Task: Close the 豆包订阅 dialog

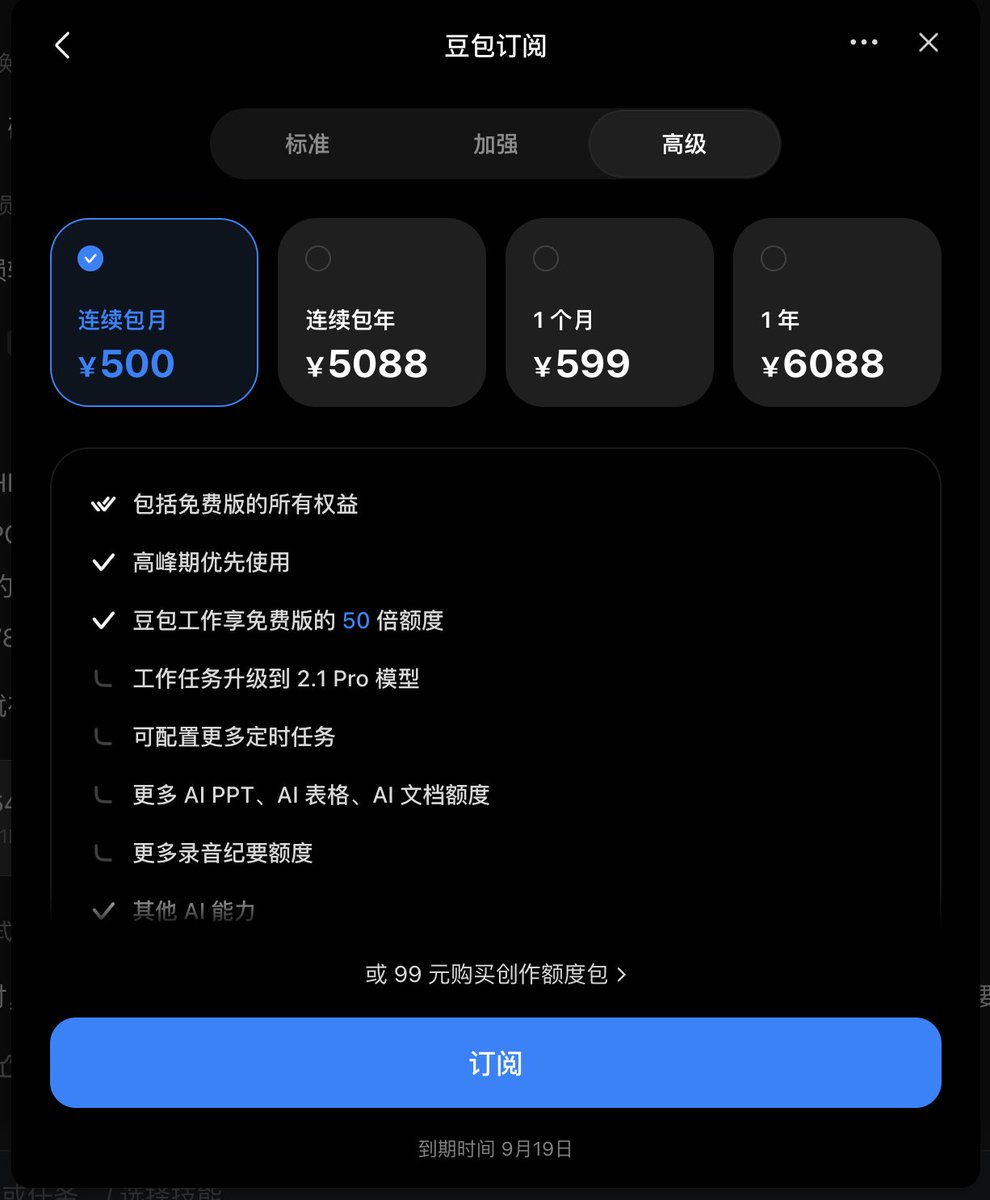Action: (929, 43)
